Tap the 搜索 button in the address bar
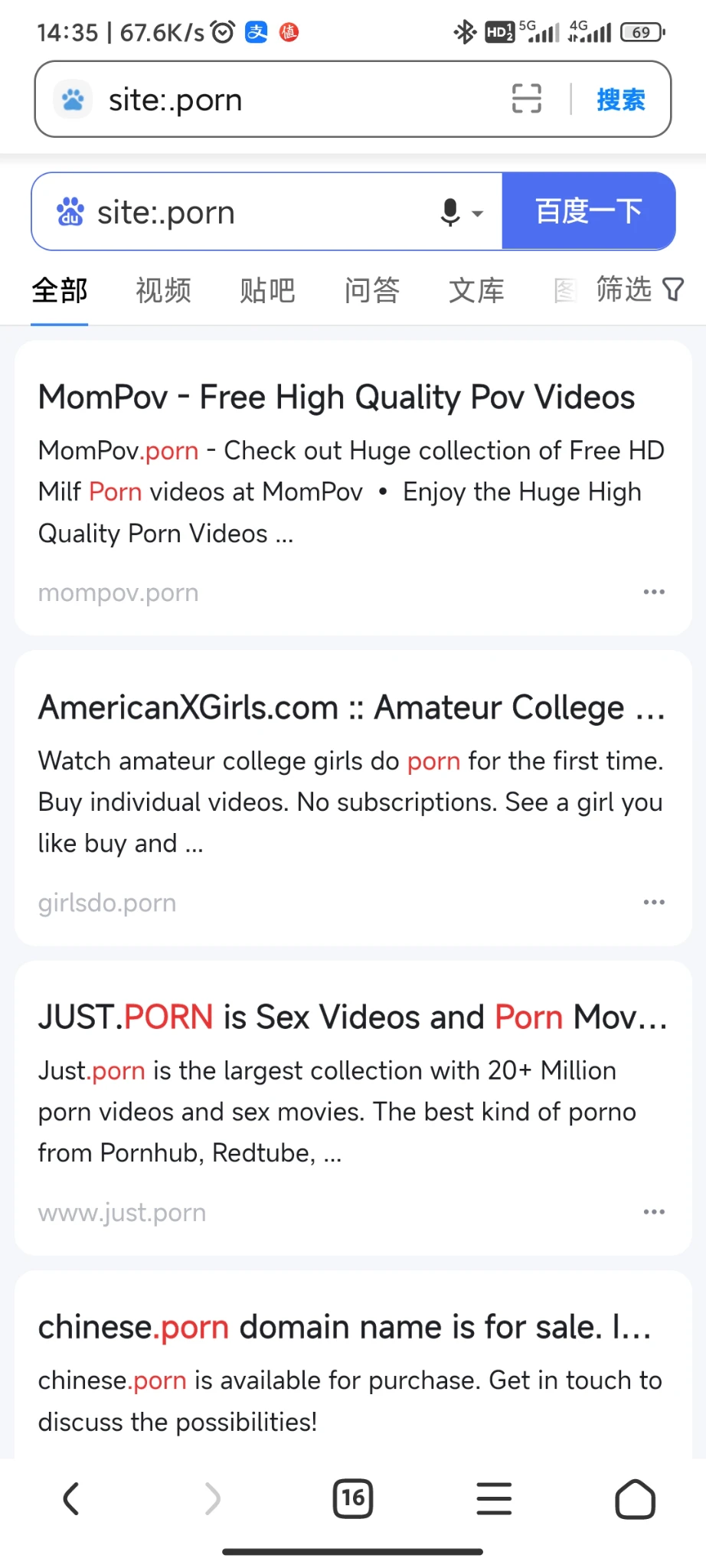The image size is (706, 1568). (x=620, y=100)
